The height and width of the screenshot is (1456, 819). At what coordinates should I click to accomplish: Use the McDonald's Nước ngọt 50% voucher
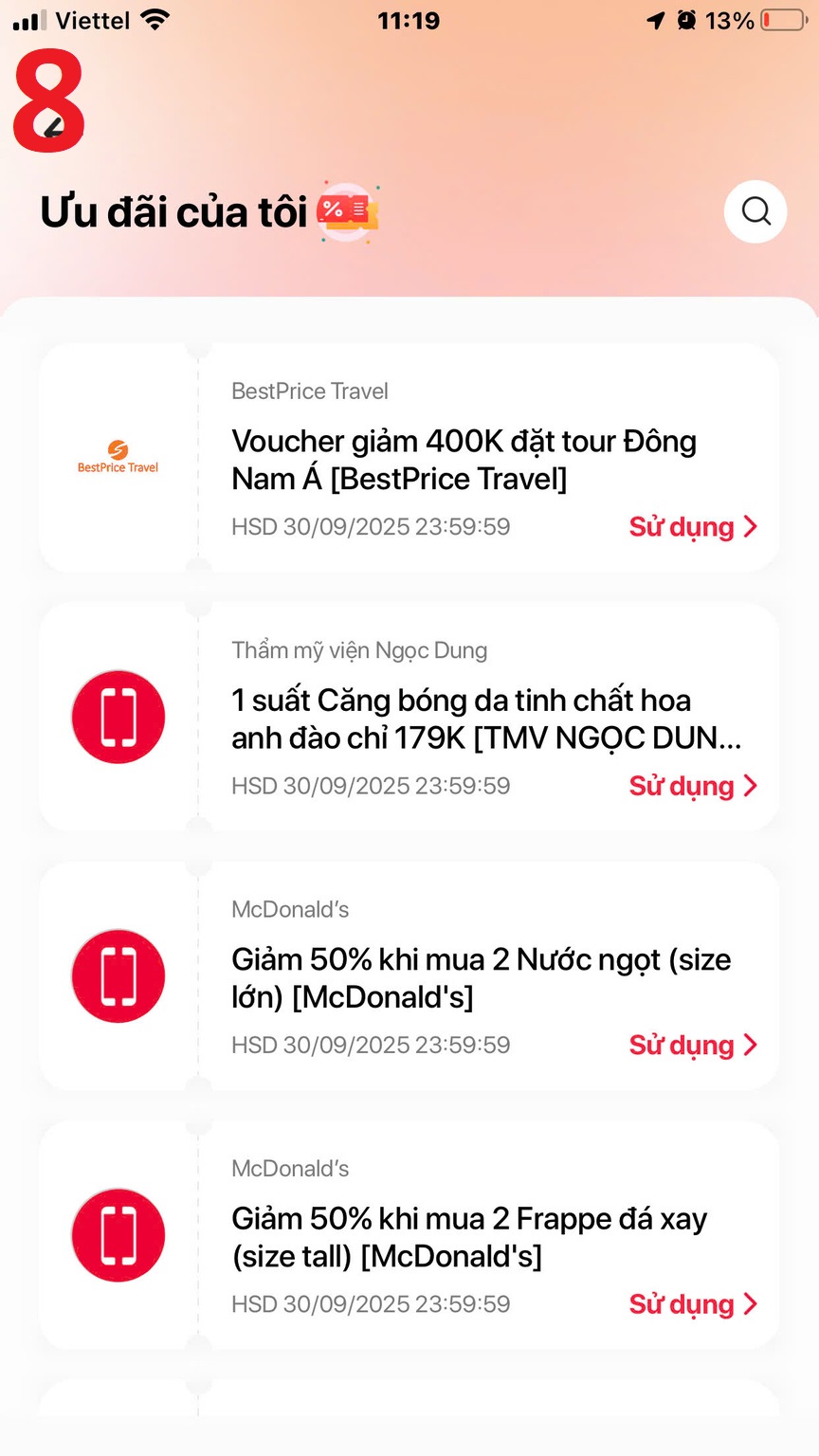click(x=693, y=1045)
